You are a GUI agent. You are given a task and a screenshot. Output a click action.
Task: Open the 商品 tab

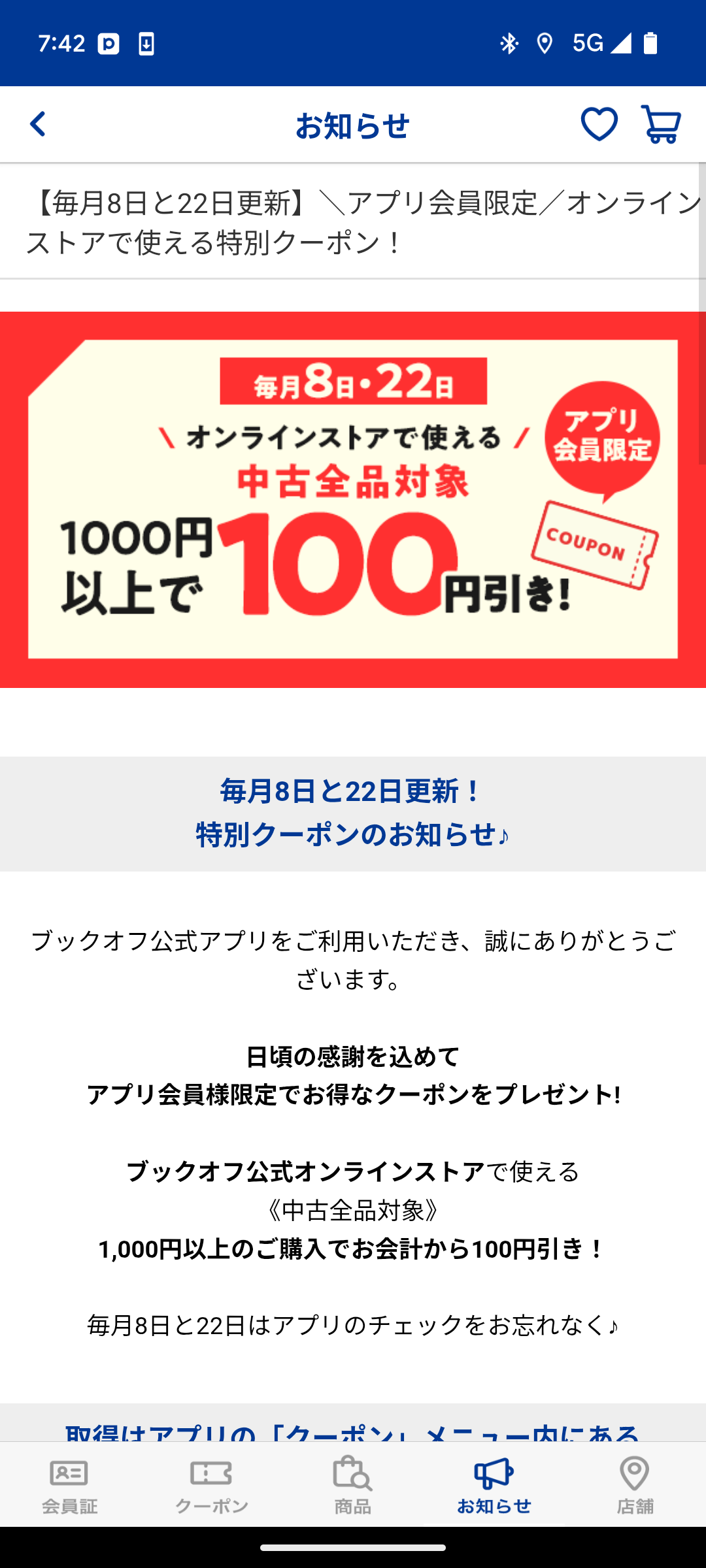pos(352,1484)
